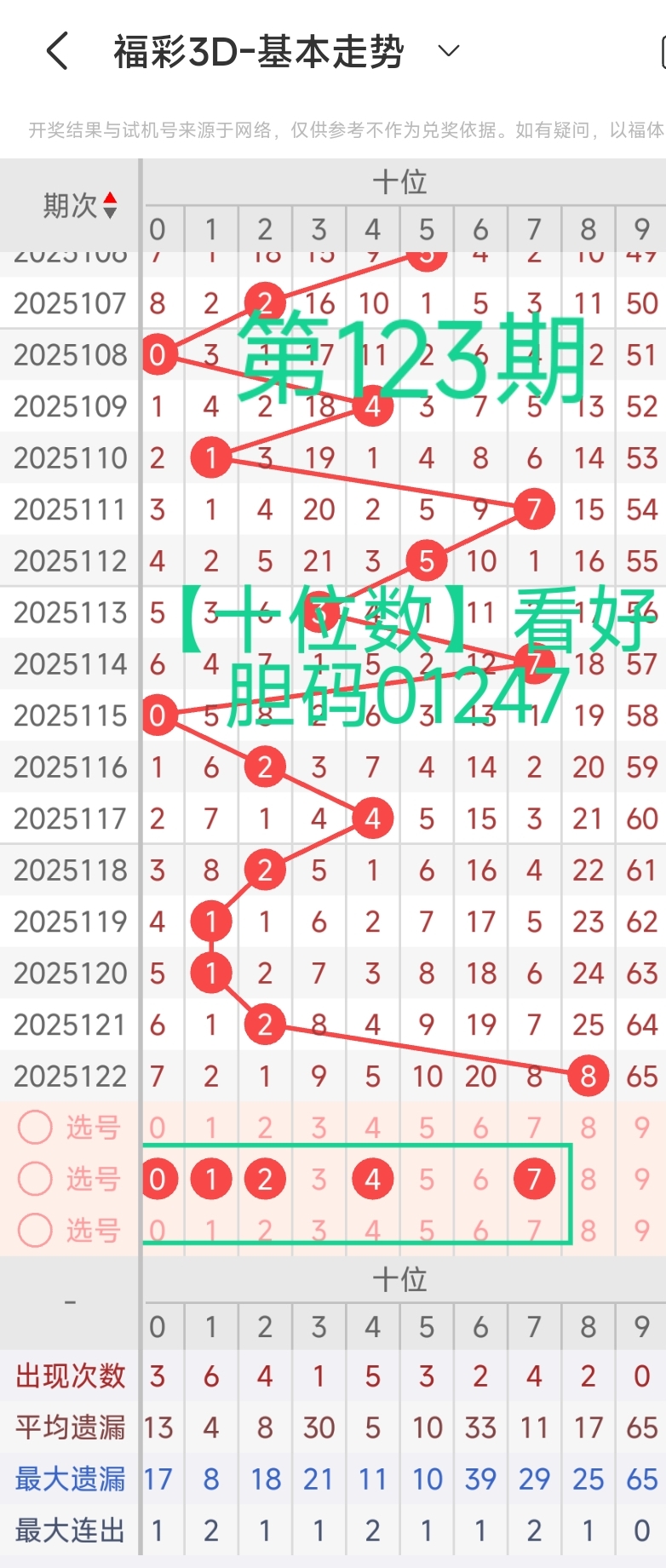The image size is (666, 1568).
Task: Toggle number 9 in the top selection row
Action: tap(640, 1128)
